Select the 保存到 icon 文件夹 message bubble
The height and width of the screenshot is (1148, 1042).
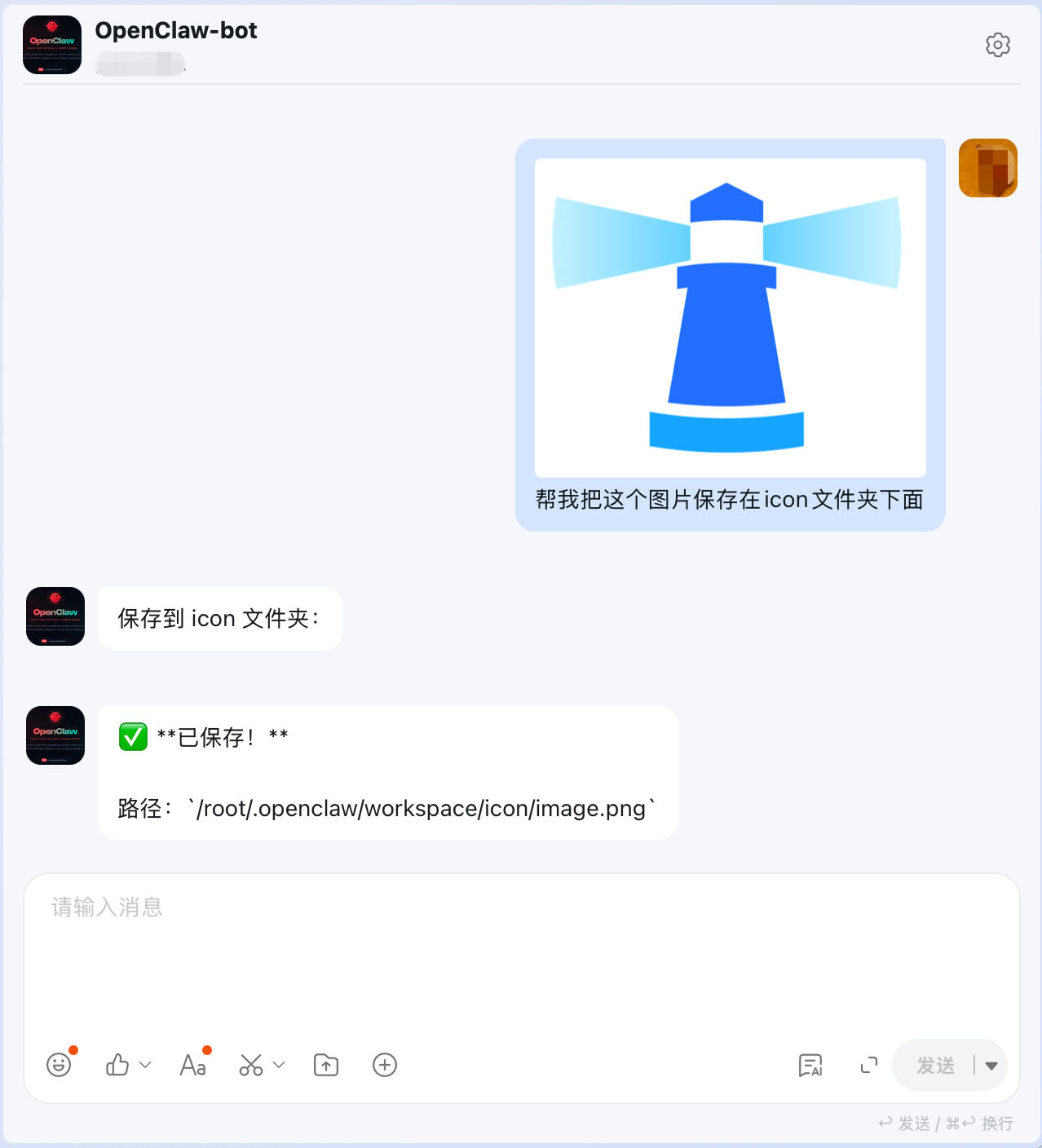point(219,618)
